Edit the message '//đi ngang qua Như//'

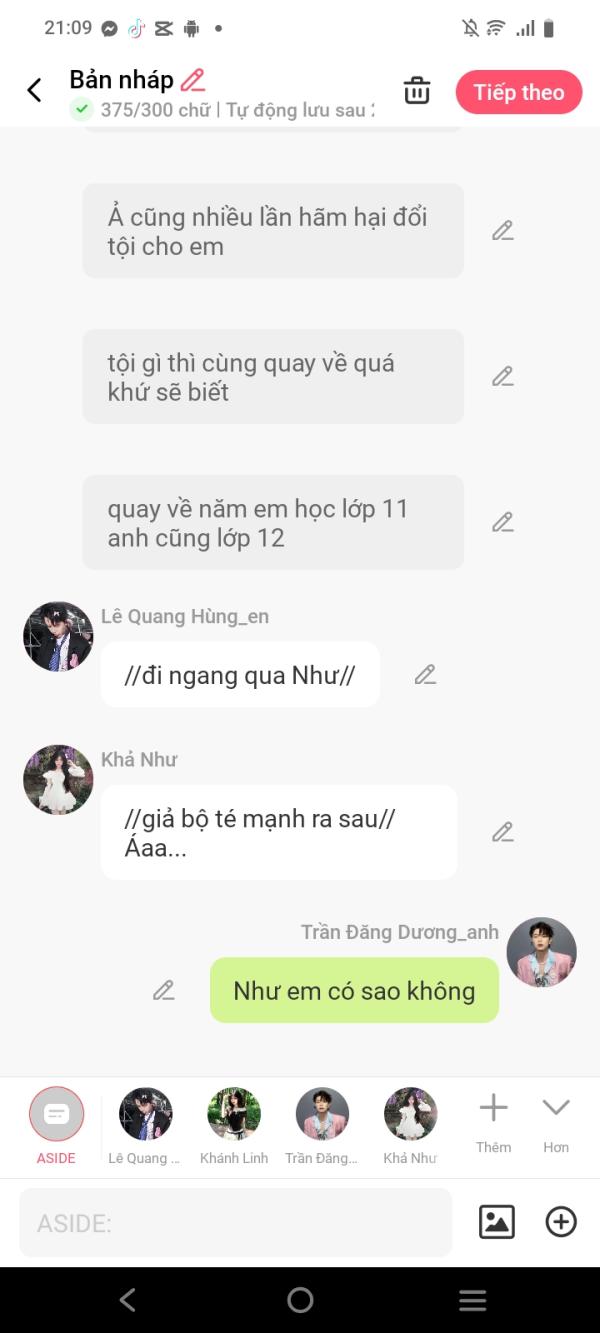point(426,675)
